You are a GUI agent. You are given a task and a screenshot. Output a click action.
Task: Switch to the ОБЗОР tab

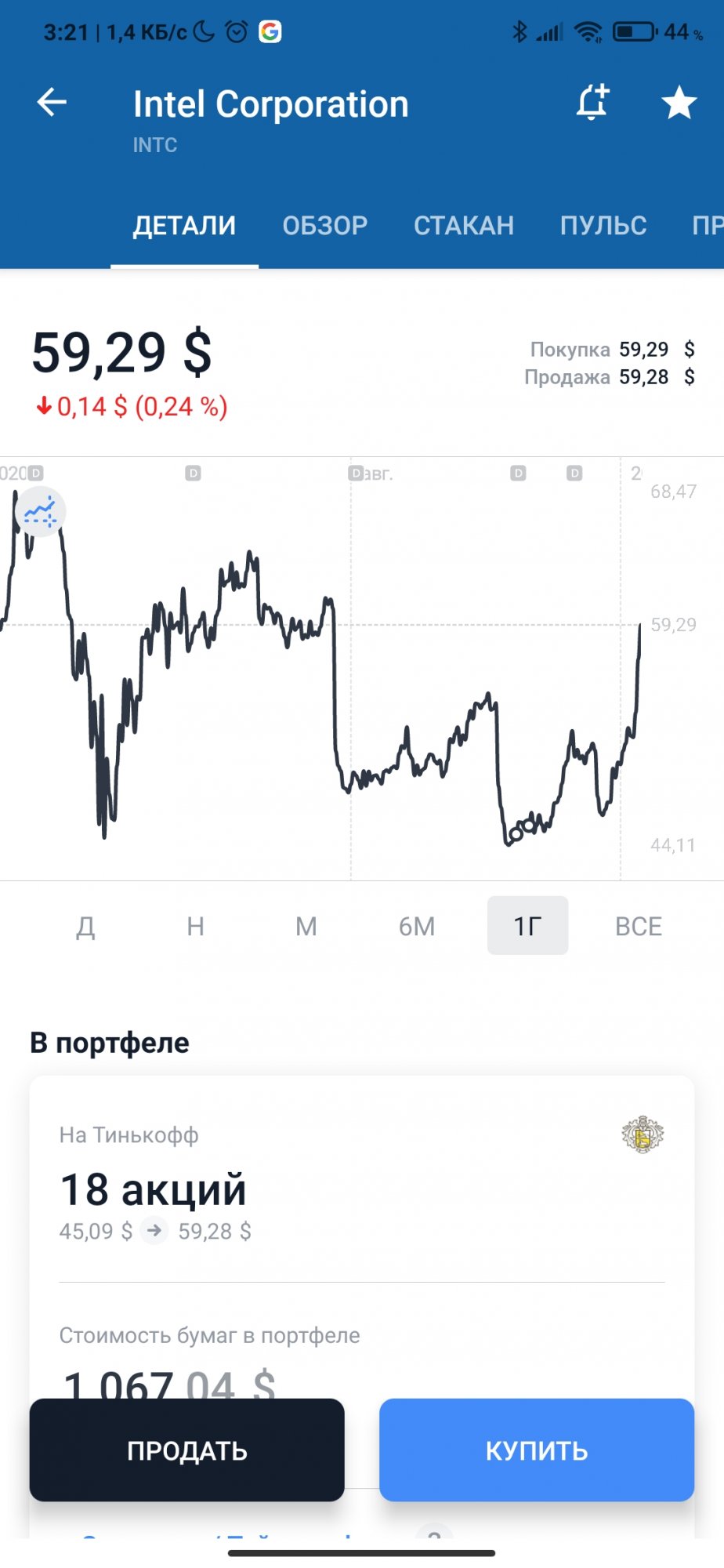click(x=324, y=226)
